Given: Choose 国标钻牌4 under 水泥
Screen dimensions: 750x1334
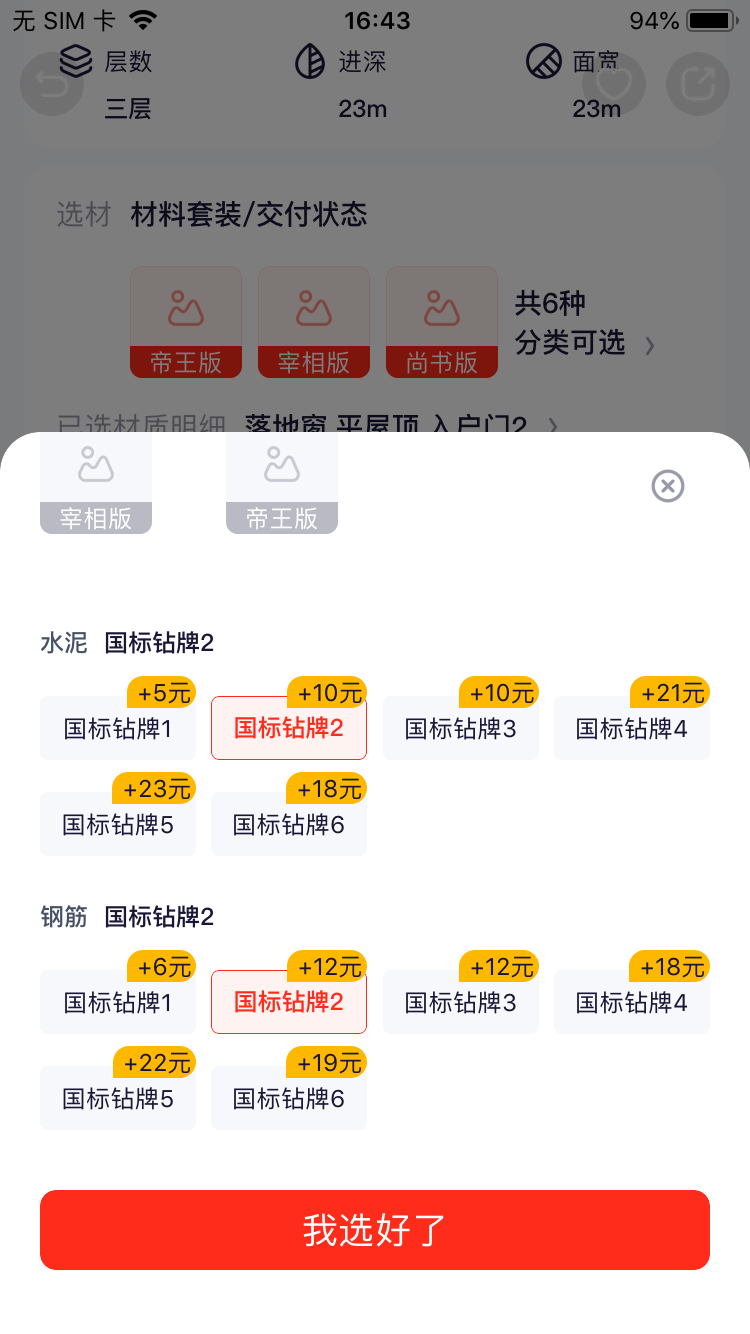Looking at the screenshot, I should click(632, 728).
